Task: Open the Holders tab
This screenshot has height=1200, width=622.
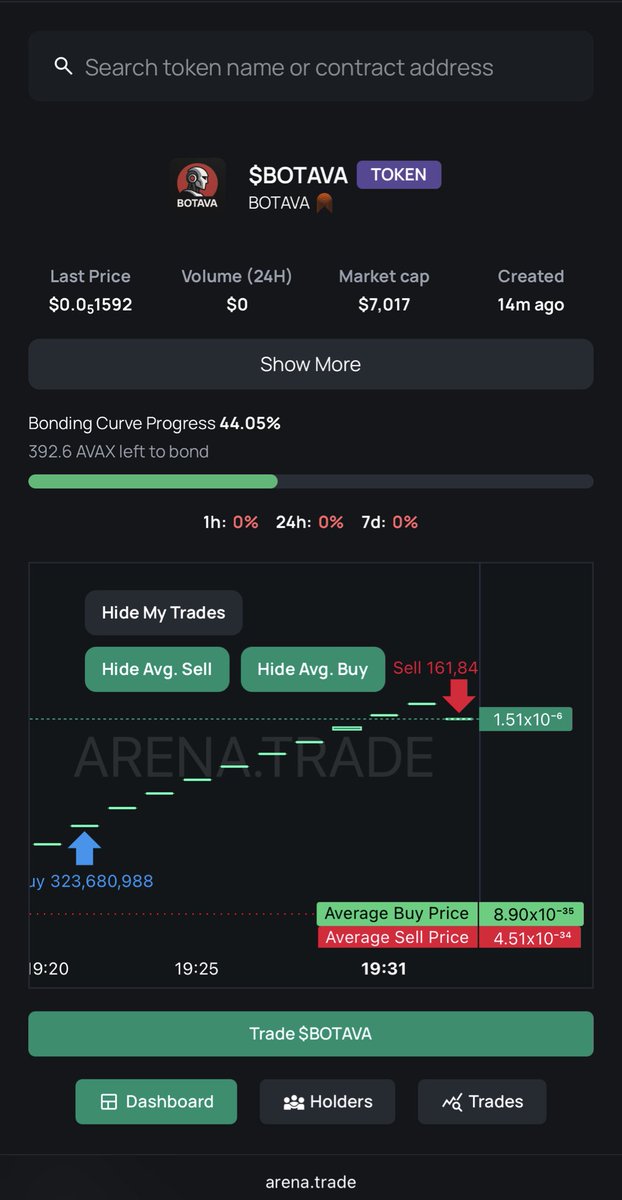Action: coord(327,1101)
